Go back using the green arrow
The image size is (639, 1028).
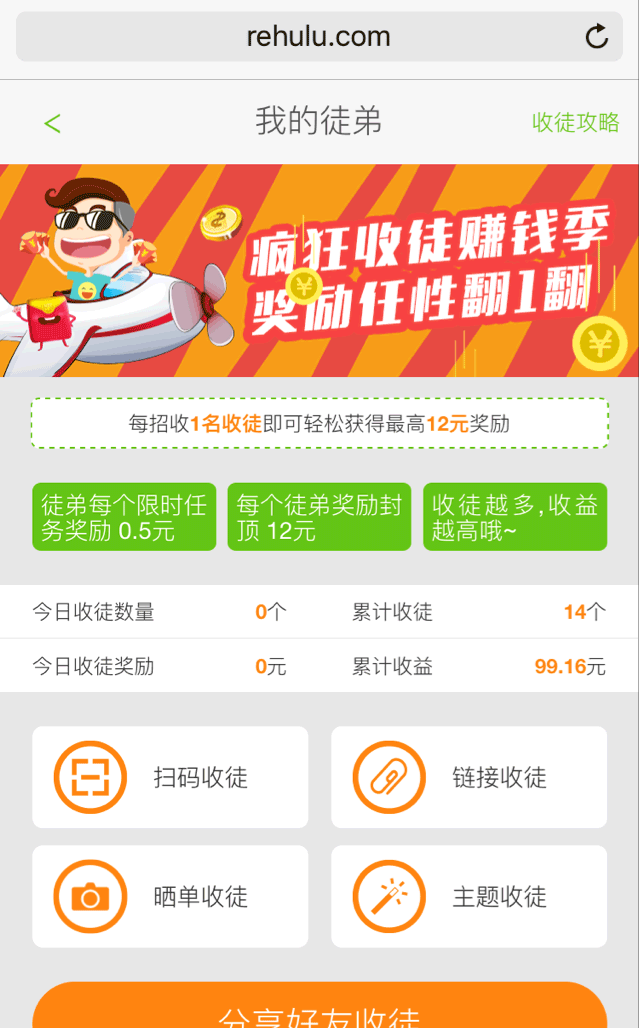[x=52, y=123]
